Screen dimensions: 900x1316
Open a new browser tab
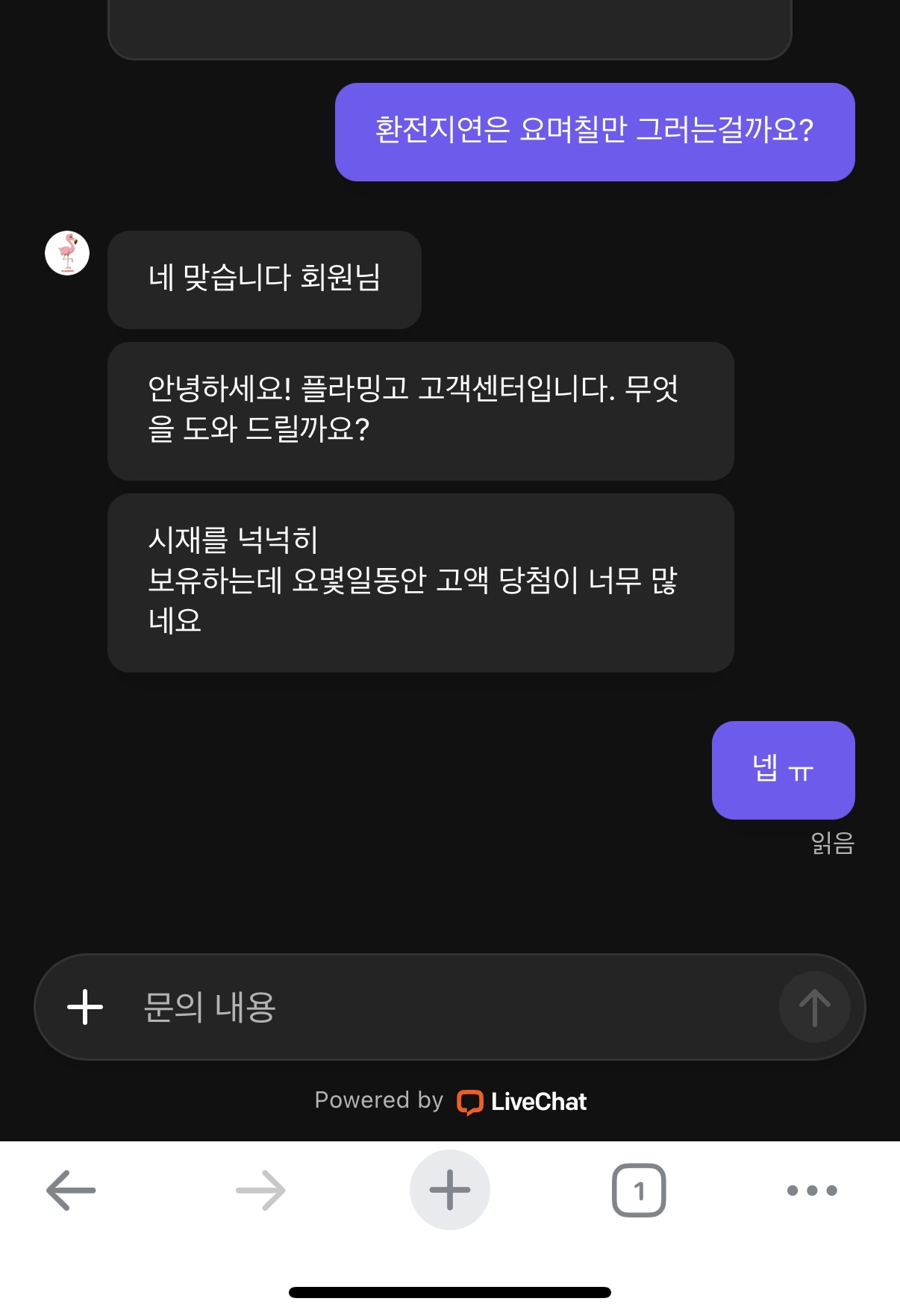[x=450, y=1190]
